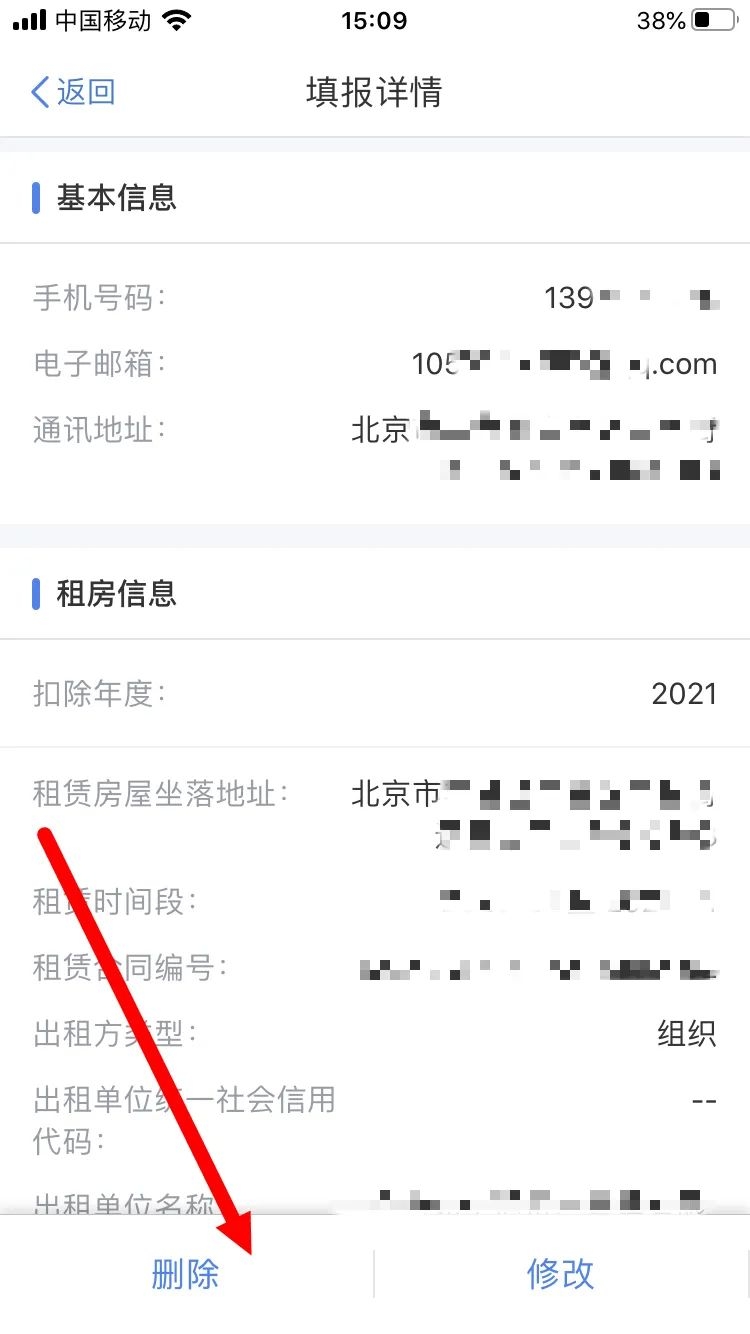The height and width of the screenshot is (1334, 750).
Task: Tap 修改 to edit the details
Action: pyautogui.click(x=561, y=1274)
